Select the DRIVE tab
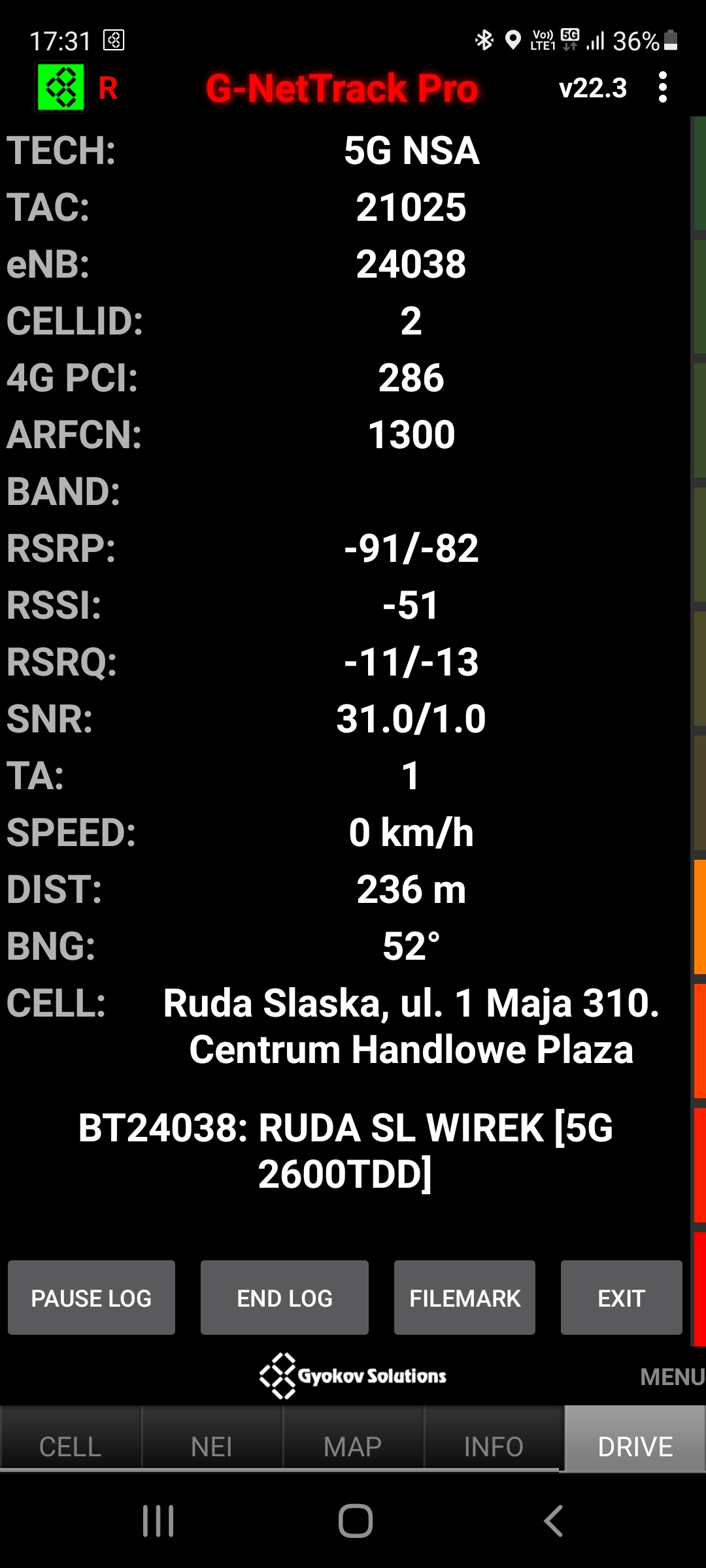 tap(635, 1446)
